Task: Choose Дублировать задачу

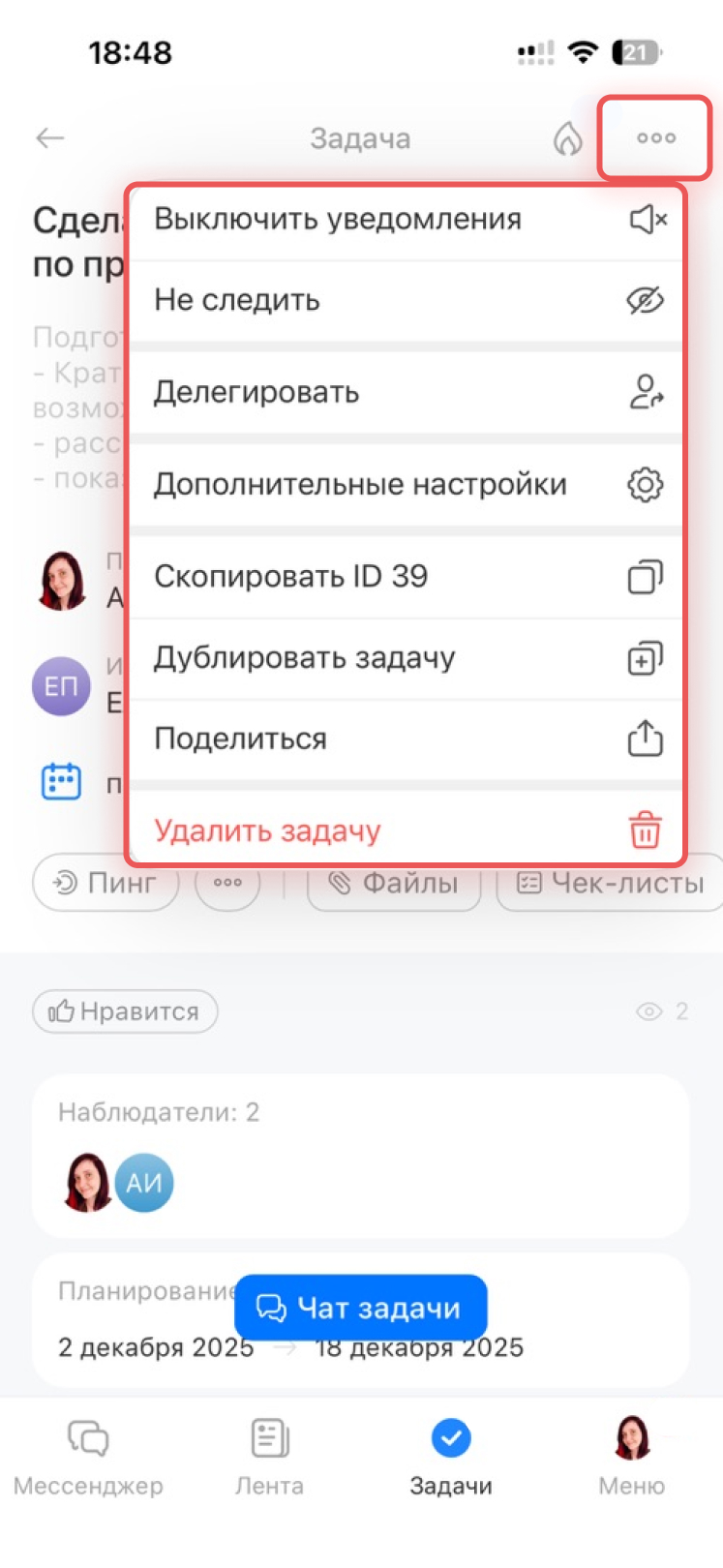Action: 407,658
